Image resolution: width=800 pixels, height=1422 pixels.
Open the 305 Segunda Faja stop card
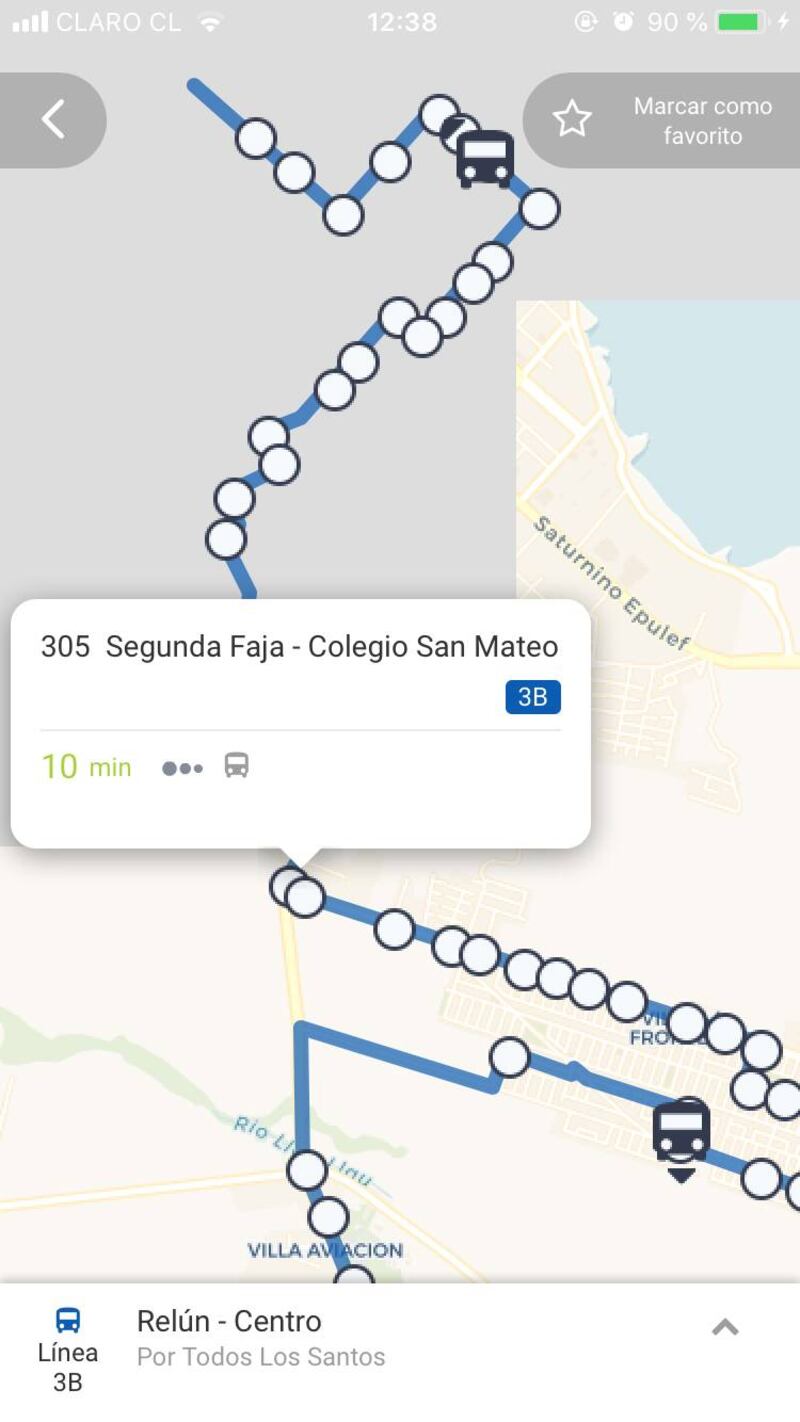tap(300, 647)
